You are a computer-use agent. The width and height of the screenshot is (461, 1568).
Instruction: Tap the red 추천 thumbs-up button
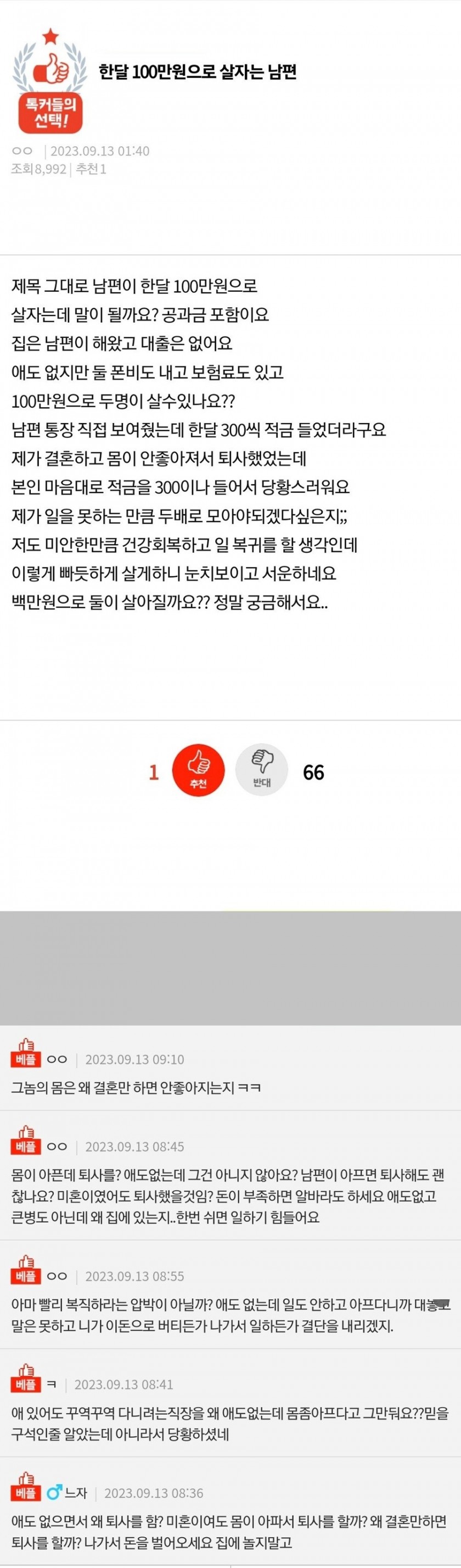pyautogui.click(x=198, y=770)
